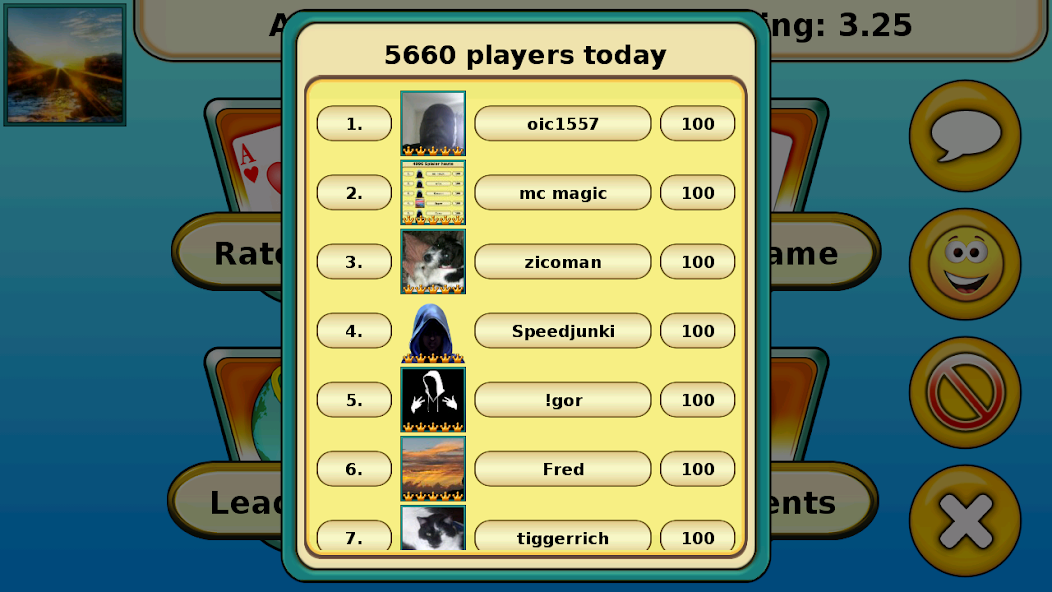Open Speedjunki's leaderboard entry
Image resolution: width=1052 pixels, height=592 pixels.
(562, 331)
